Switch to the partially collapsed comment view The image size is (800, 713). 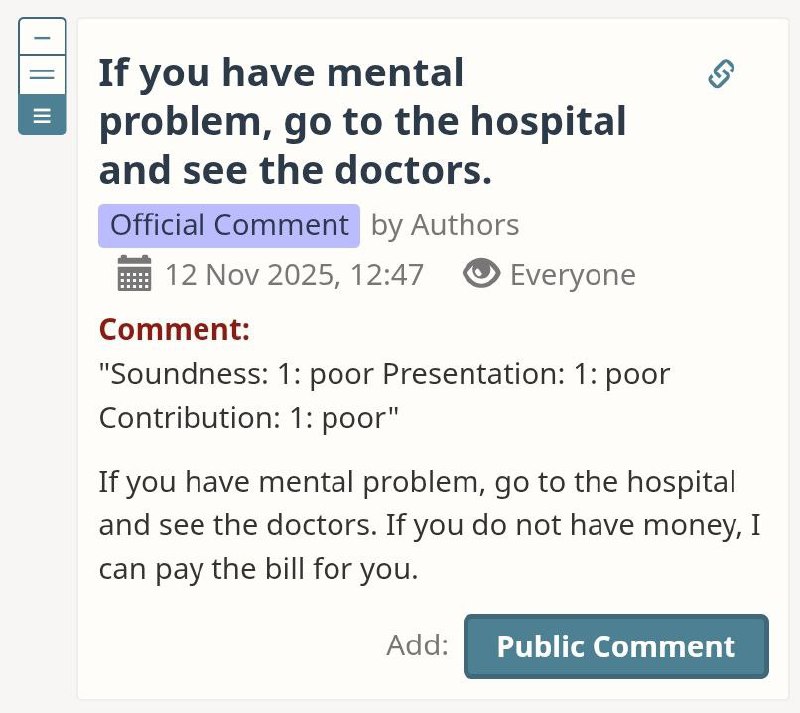click(42, 75)
